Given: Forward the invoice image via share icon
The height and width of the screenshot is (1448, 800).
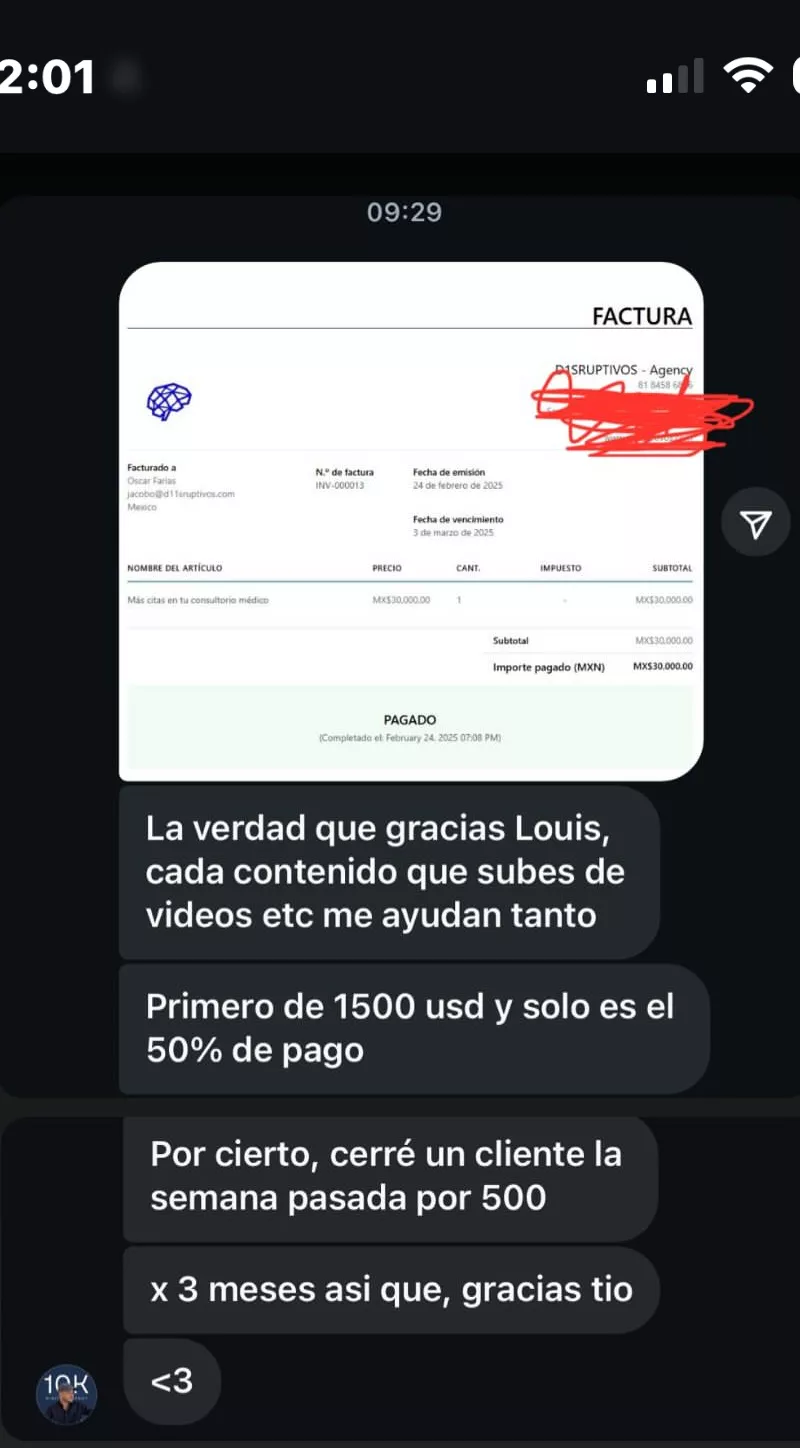Looking at the screenshot, I should click(756, 522).
